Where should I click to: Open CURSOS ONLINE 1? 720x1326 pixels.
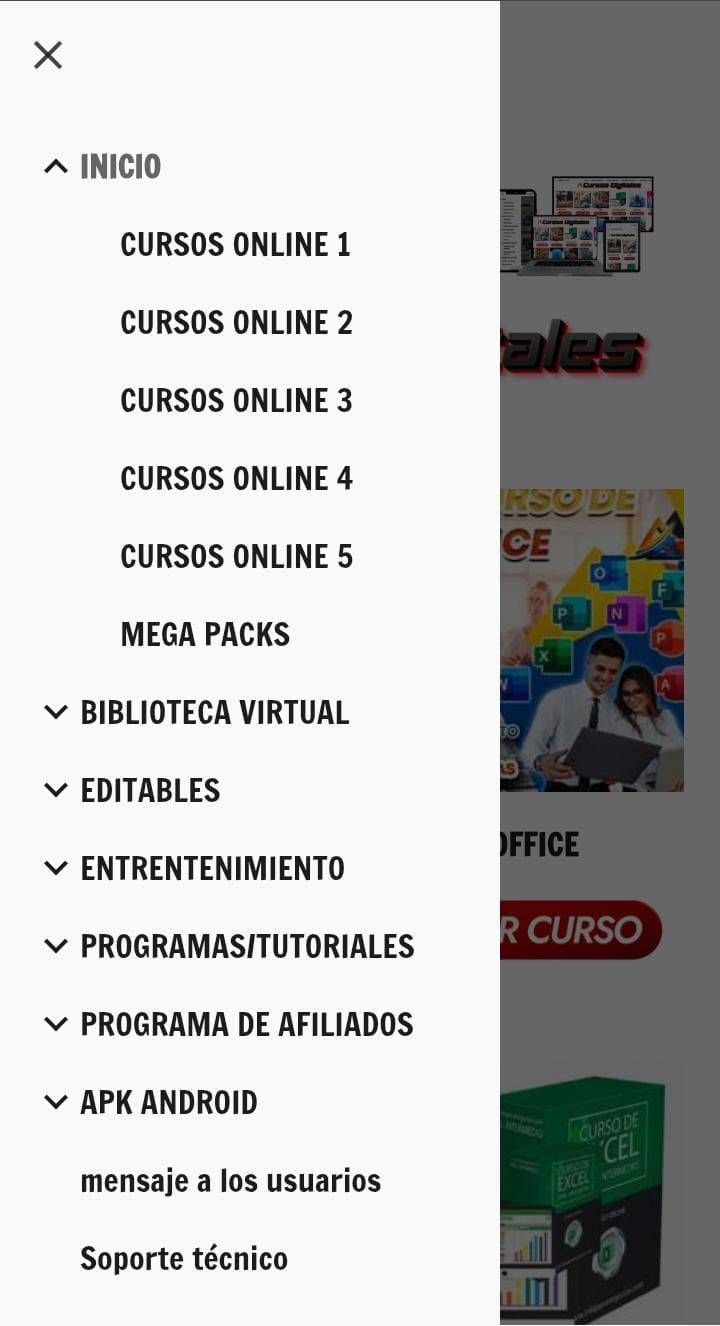(235, 244)
